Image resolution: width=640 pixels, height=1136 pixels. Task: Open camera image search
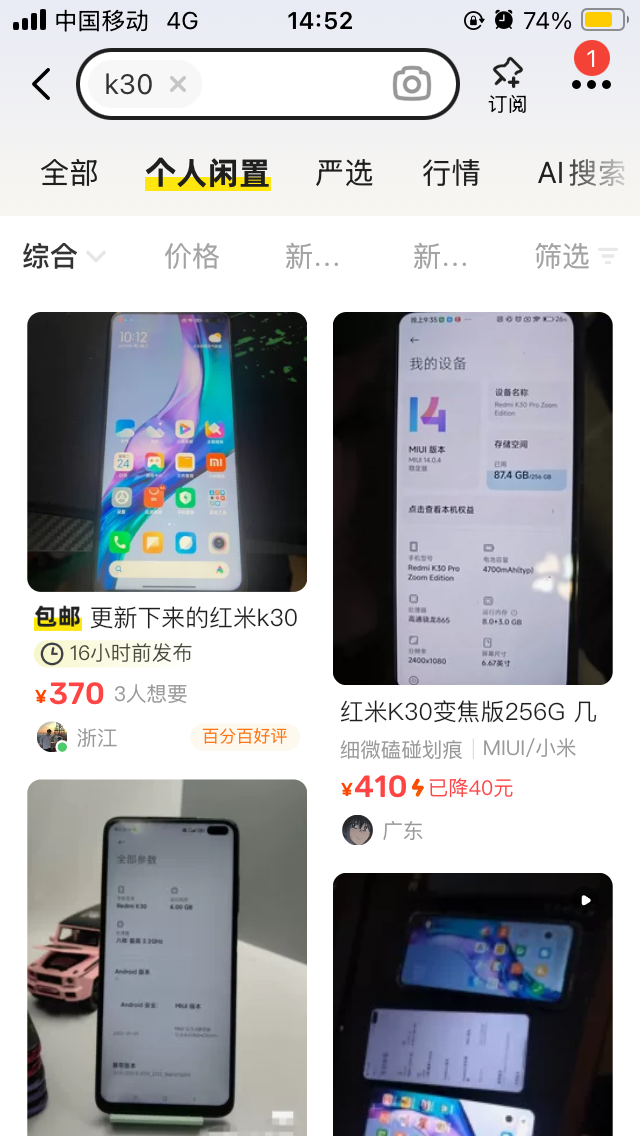tap(411, 84)
